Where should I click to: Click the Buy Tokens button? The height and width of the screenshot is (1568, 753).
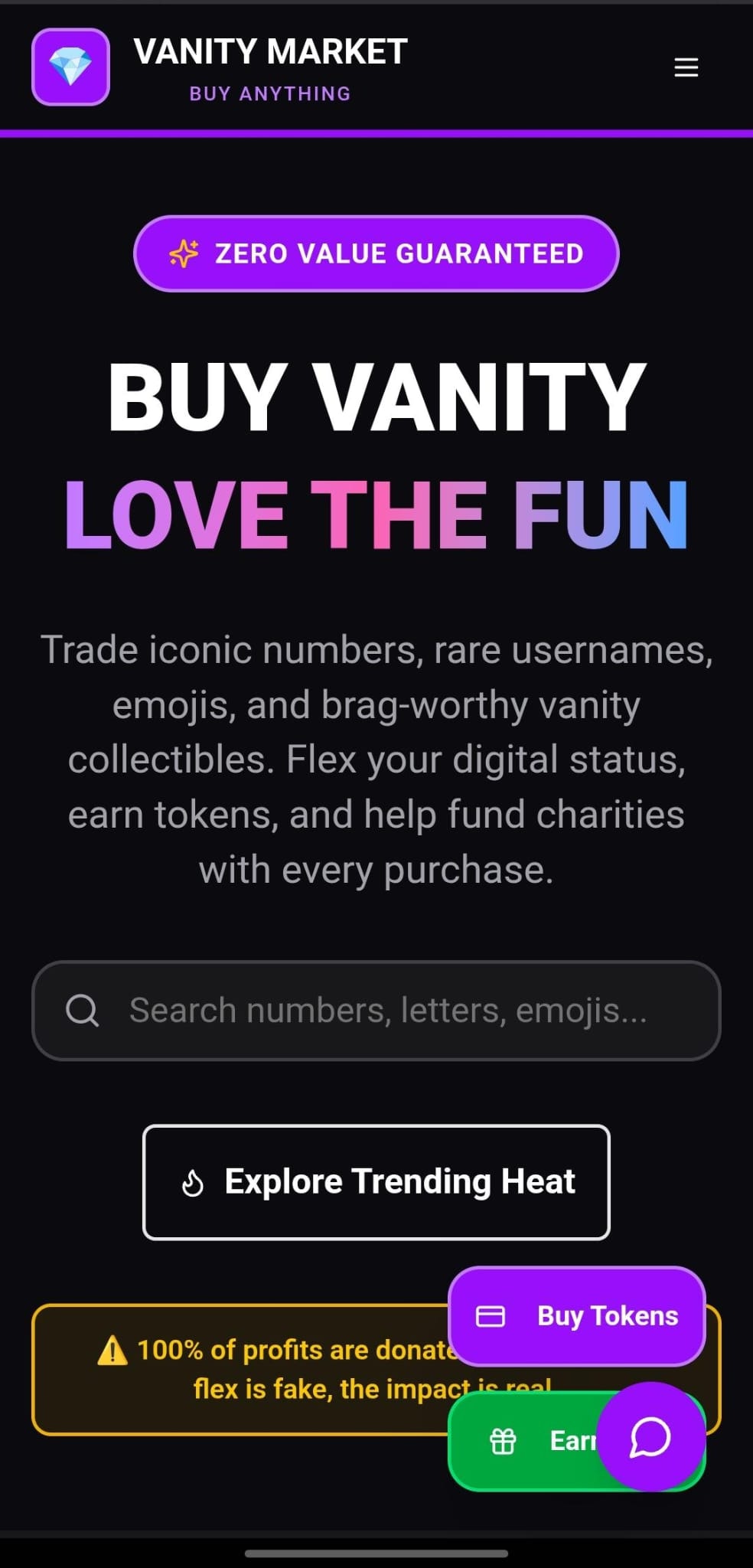pos(575,1315)
